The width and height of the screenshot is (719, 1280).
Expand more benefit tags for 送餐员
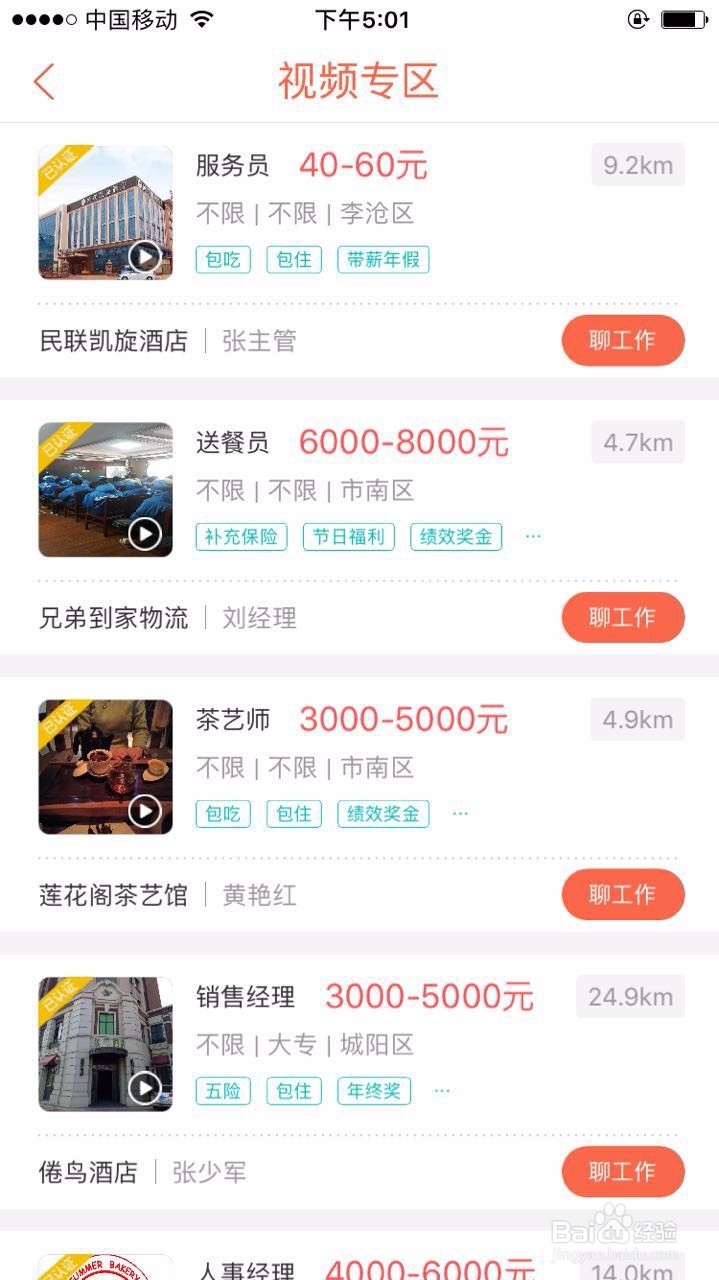tap(533, 537)
